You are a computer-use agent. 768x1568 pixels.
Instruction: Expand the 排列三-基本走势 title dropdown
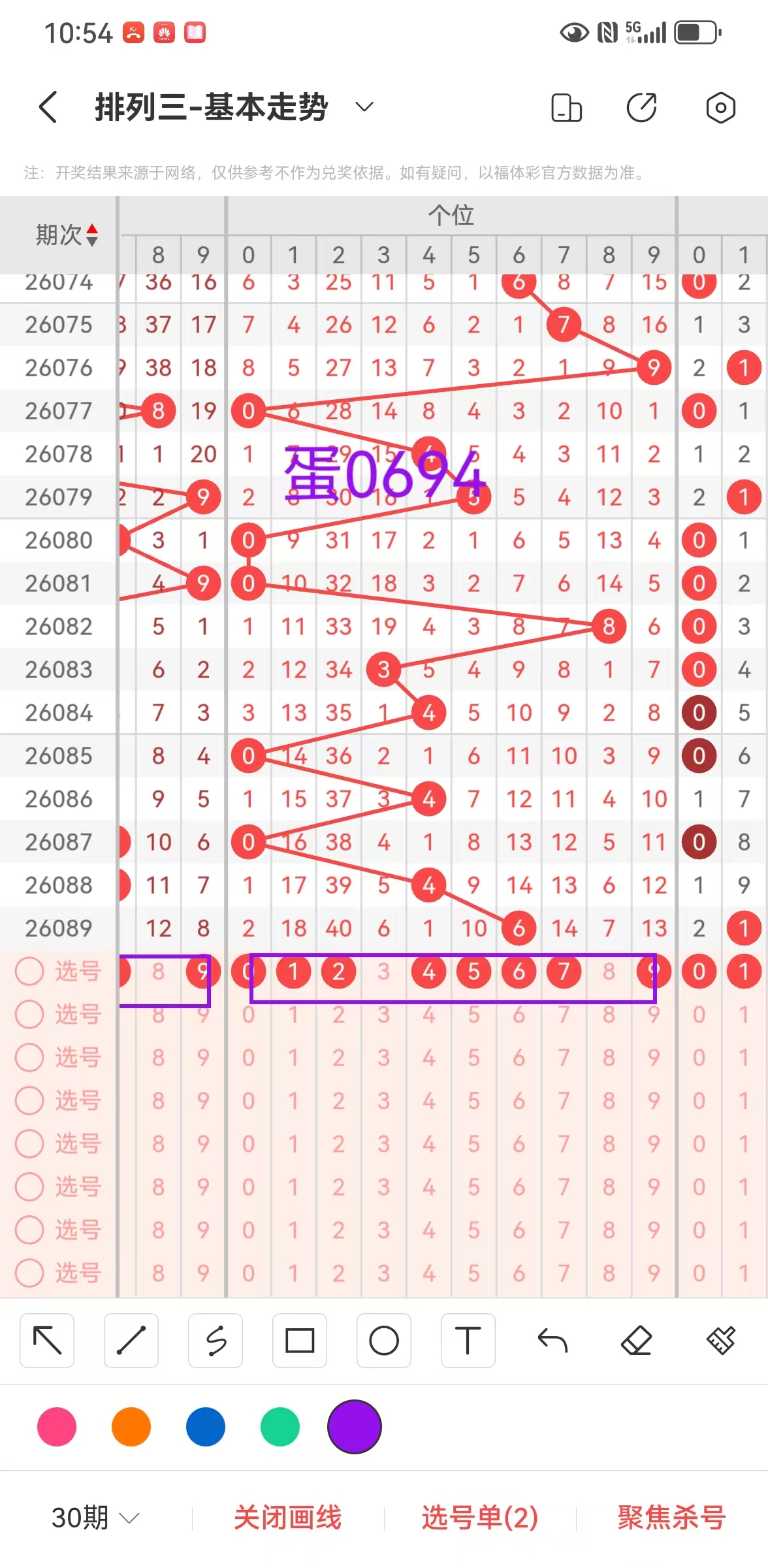click(364, 106)
